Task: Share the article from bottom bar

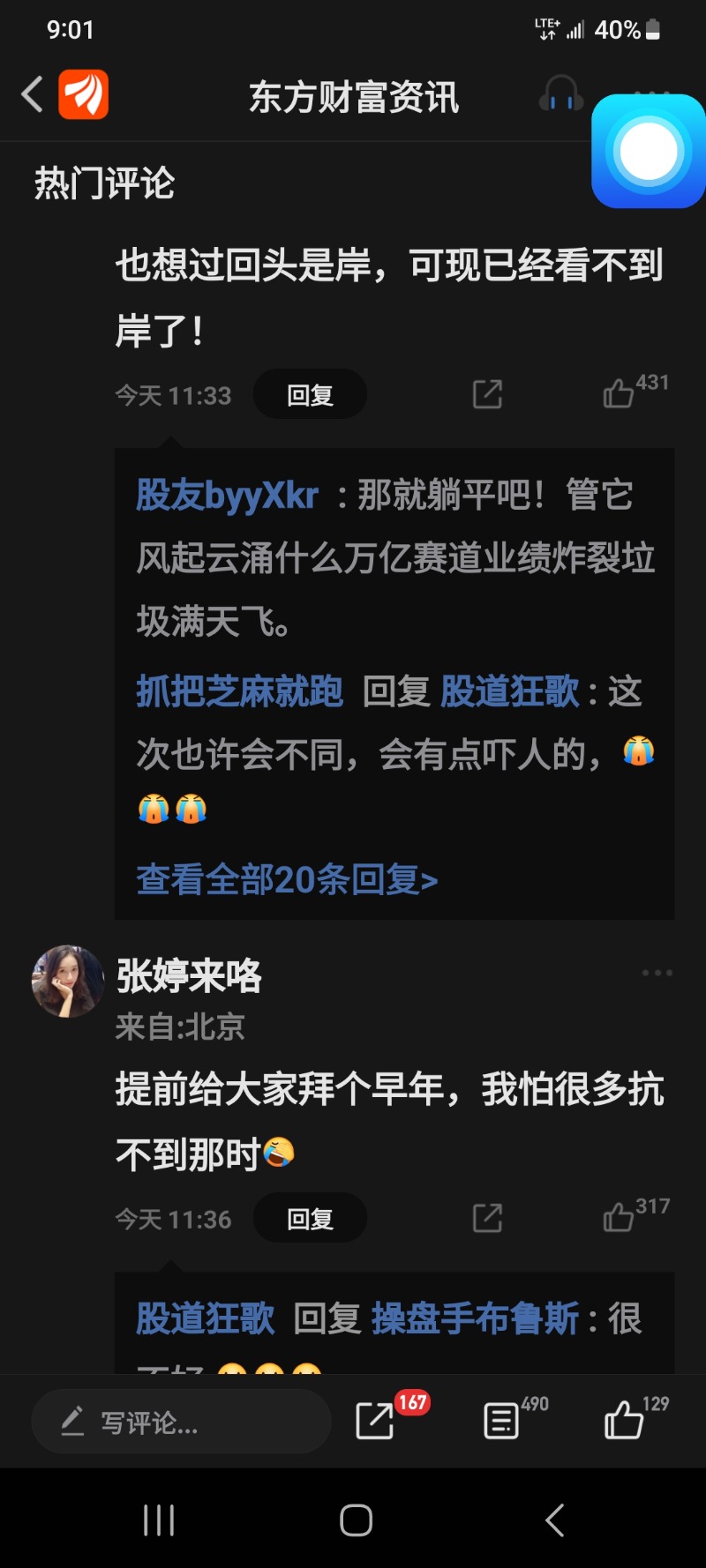Action: (x=376, y=1421)
